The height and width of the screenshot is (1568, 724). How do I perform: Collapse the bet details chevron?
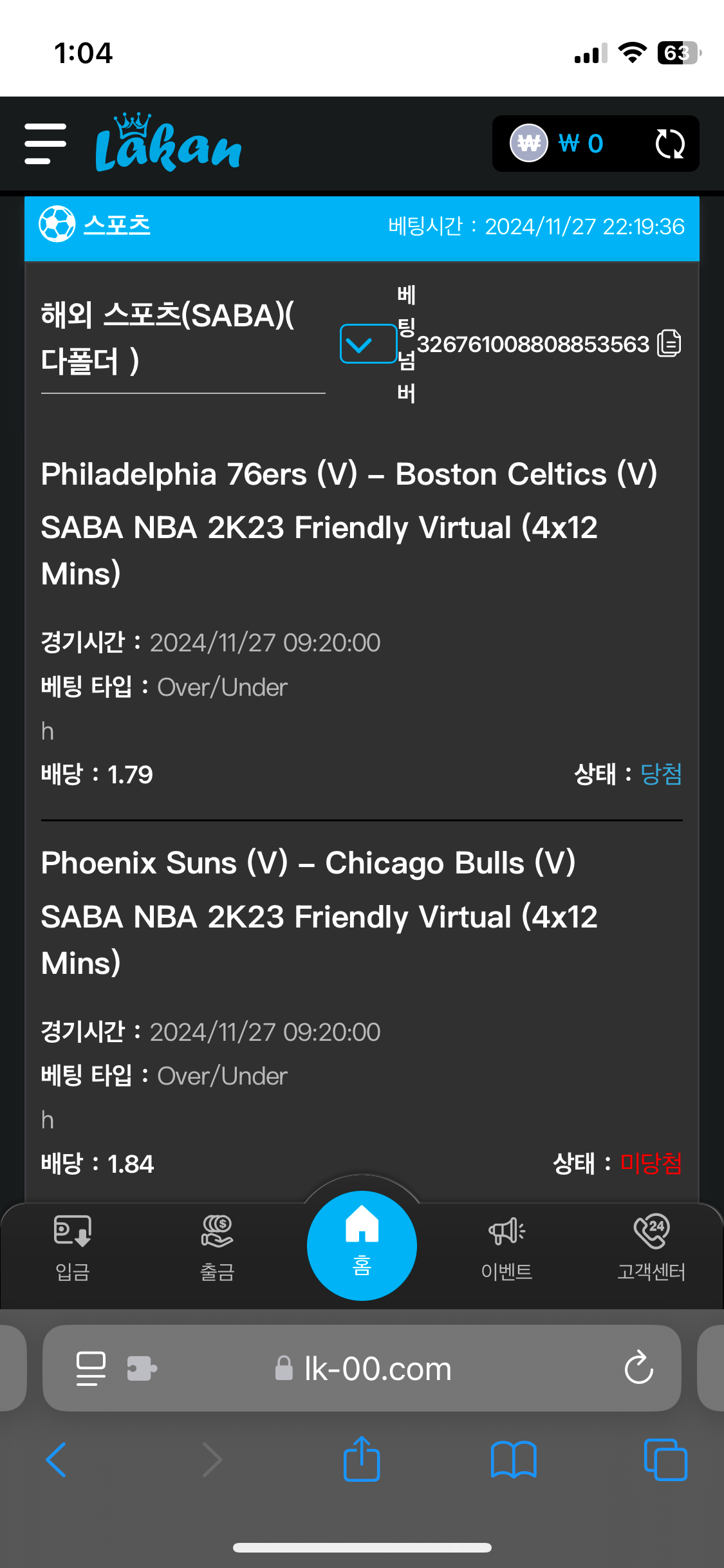367,344
